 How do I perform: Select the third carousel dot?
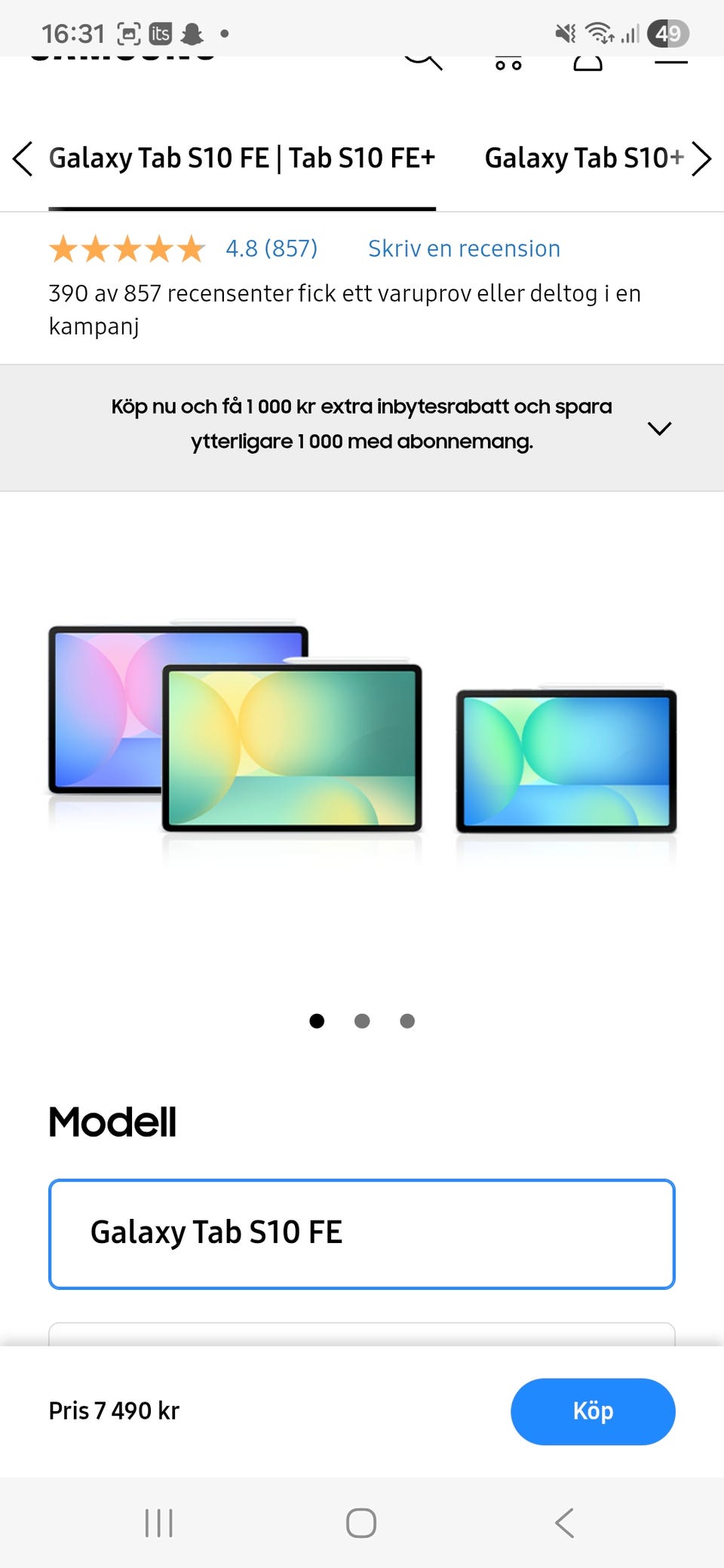tap(406, 1021)
